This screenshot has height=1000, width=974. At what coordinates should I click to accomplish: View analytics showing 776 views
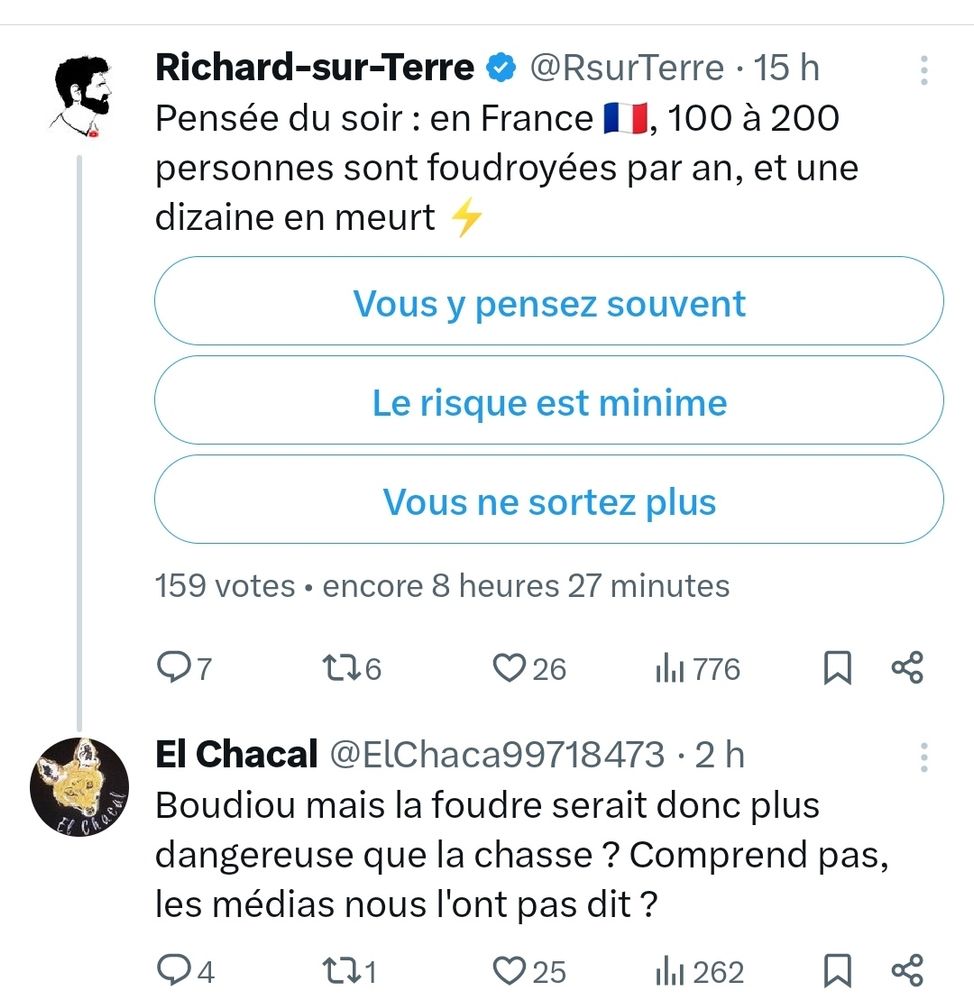[x=685, y=668]
